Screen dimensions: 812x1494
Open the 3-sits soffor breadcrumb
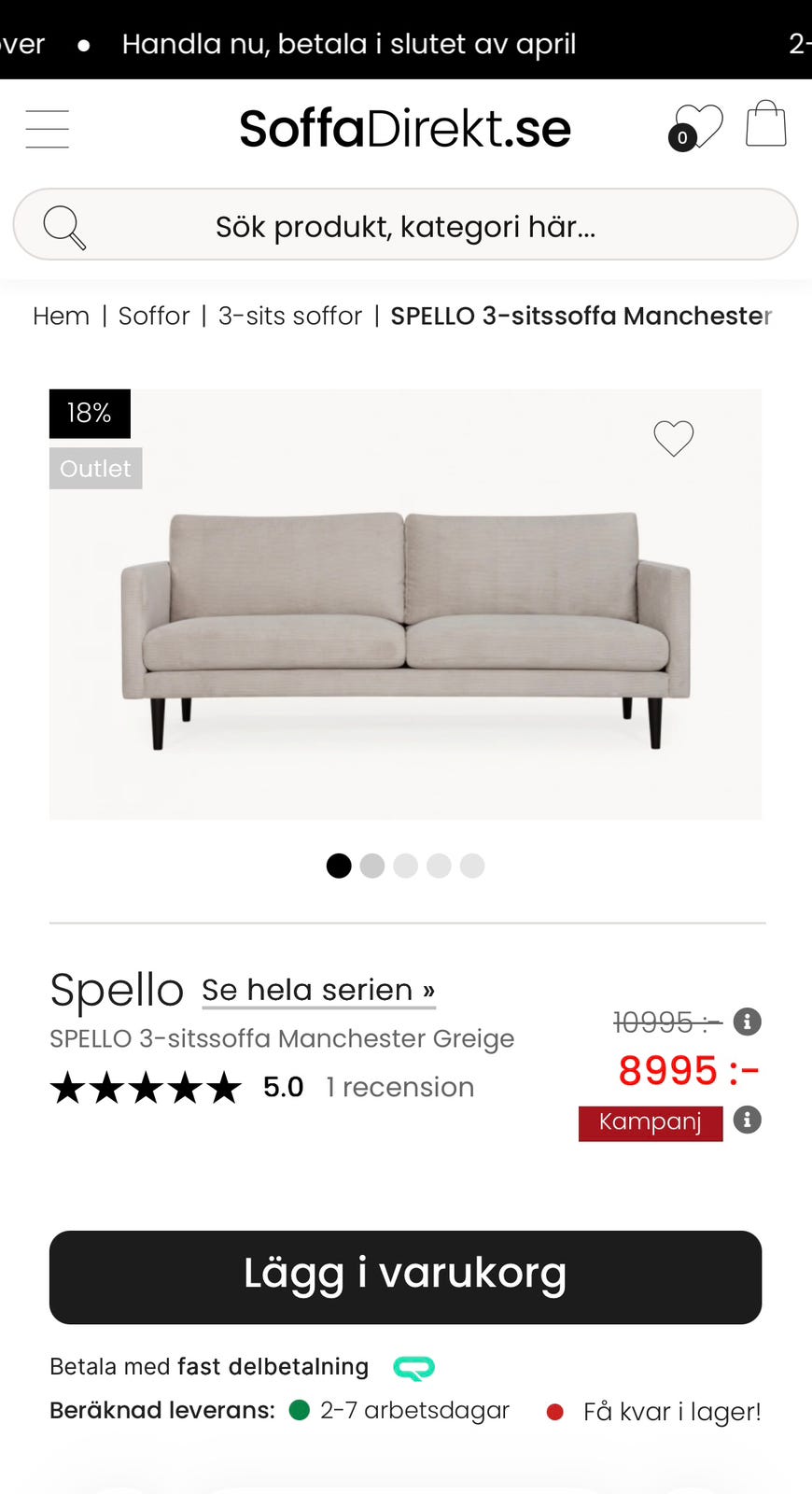(x=289, y=317)
